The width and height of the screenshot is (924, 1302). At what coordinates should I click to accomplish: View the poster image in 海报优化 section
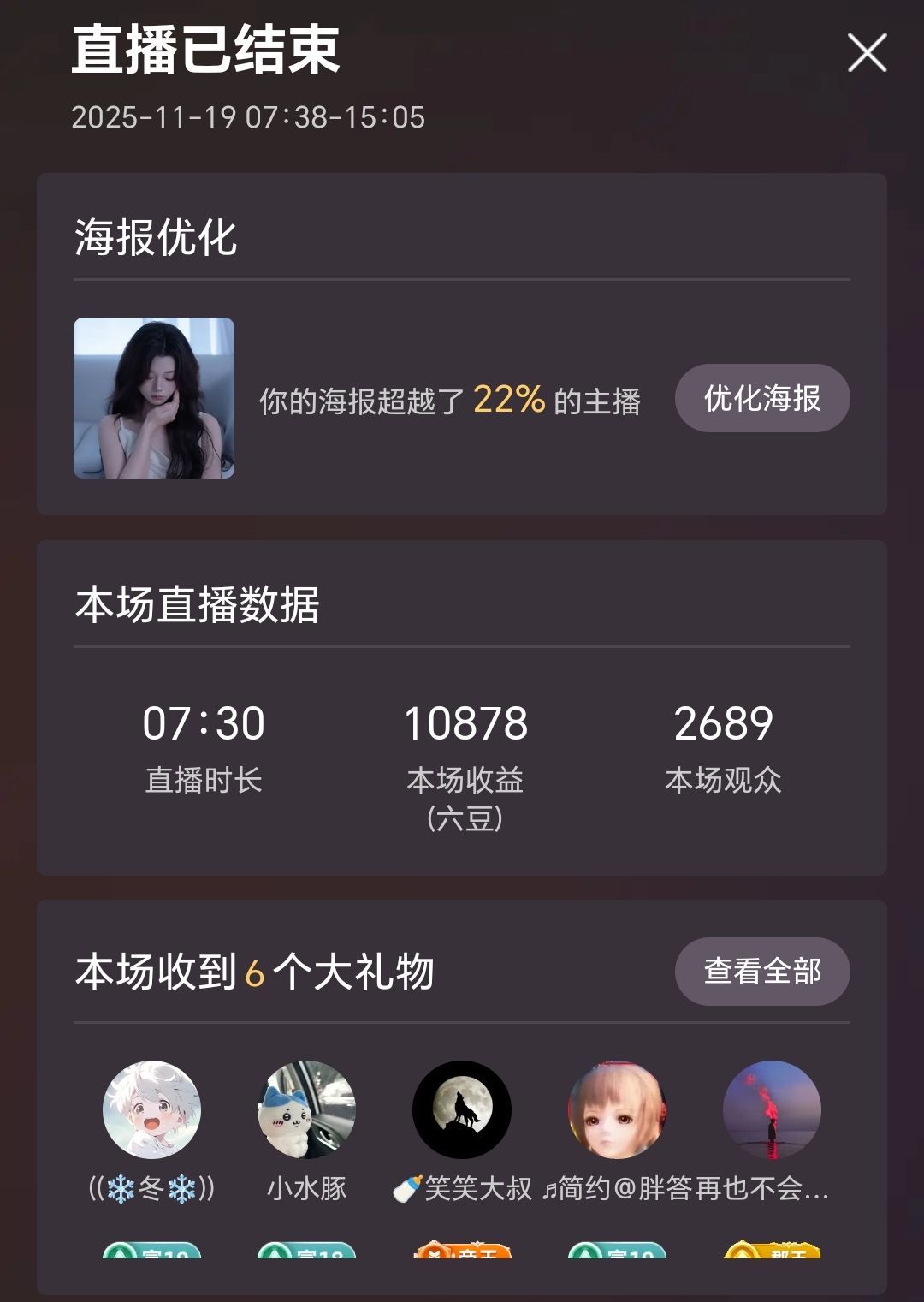151,398
